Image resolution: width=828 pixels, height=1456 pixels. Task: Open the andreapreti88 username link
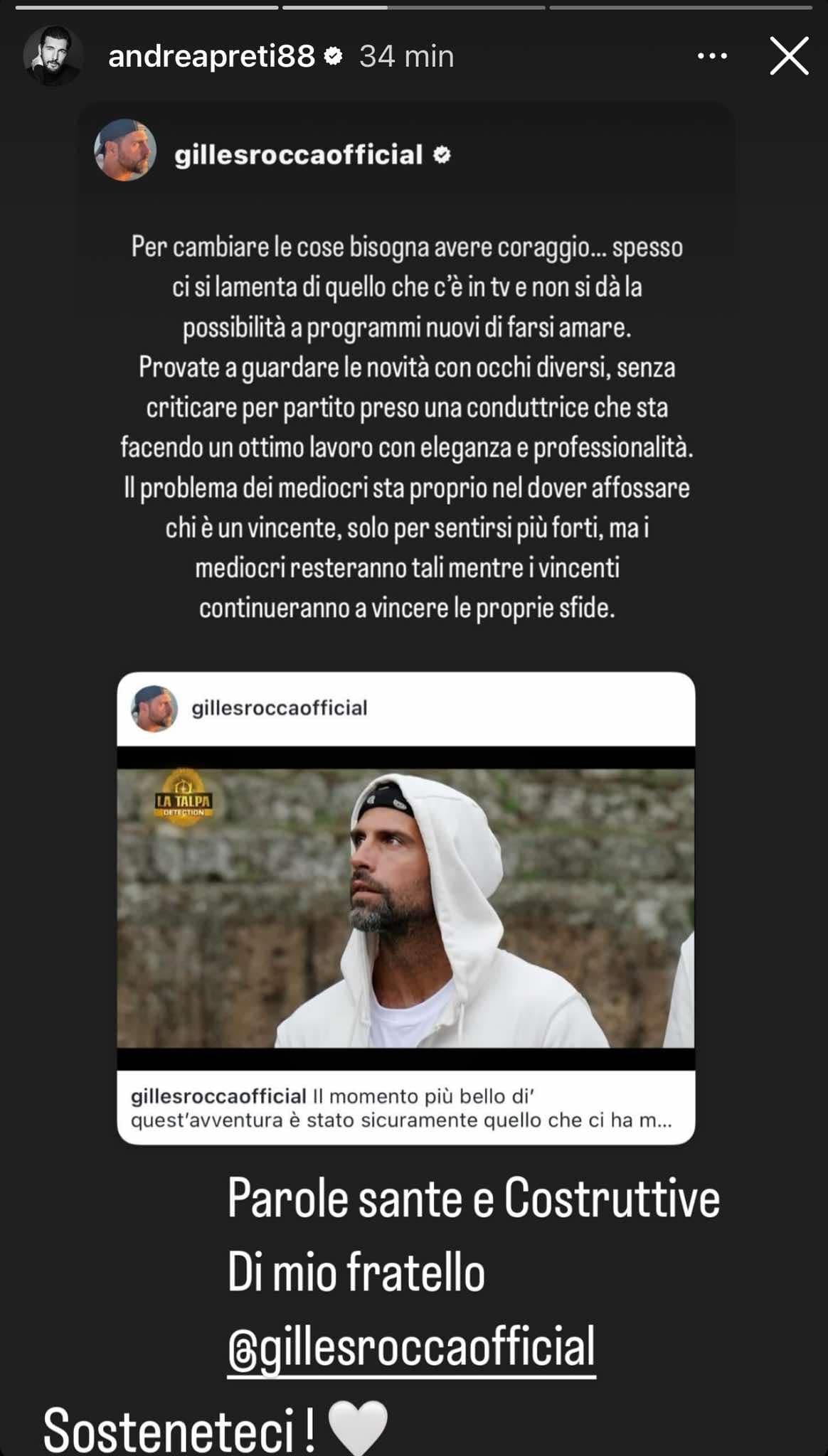pos(211,56)
